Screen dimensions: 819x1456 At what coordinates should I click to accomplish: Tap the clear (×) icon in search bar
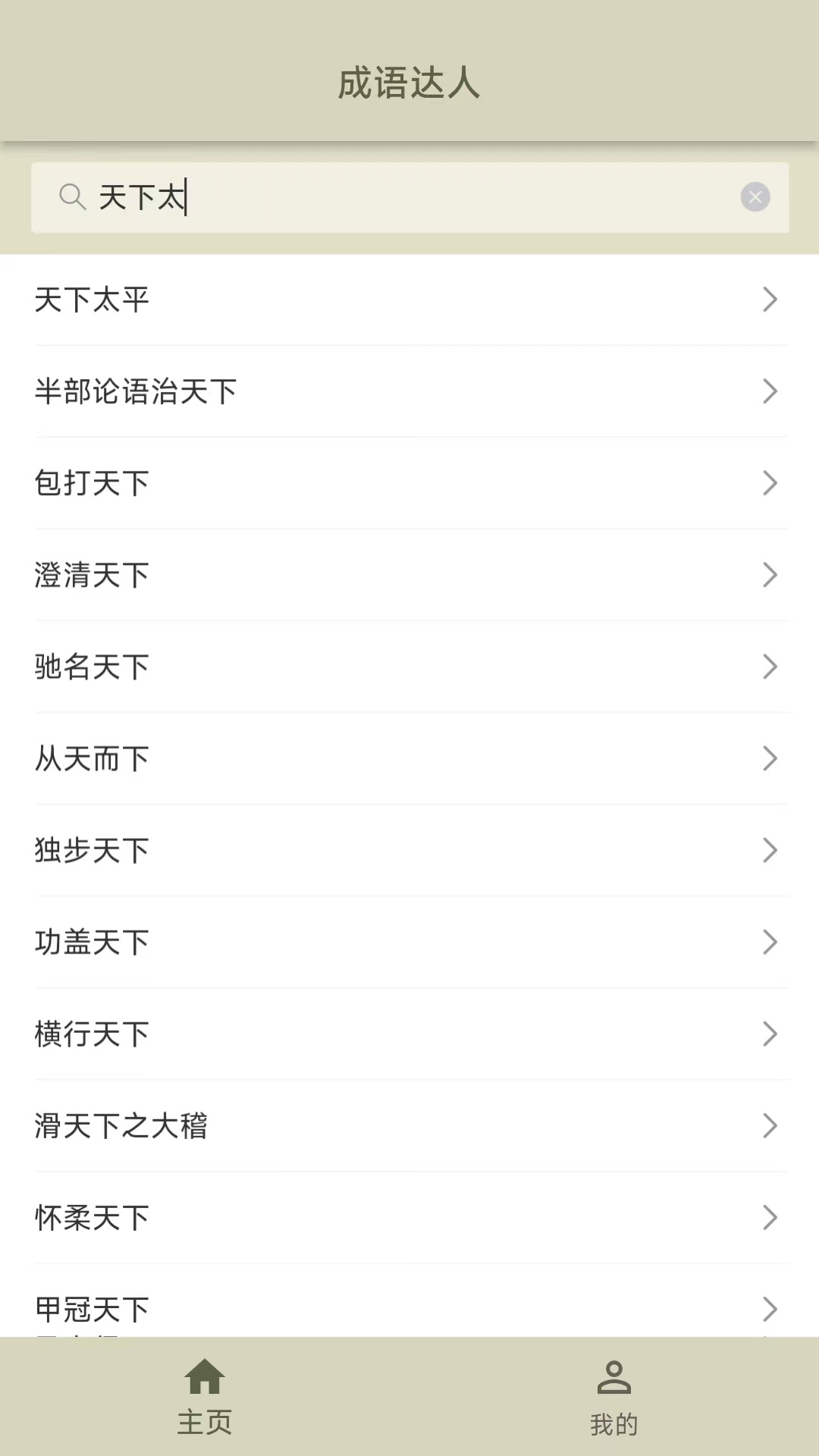755,197
